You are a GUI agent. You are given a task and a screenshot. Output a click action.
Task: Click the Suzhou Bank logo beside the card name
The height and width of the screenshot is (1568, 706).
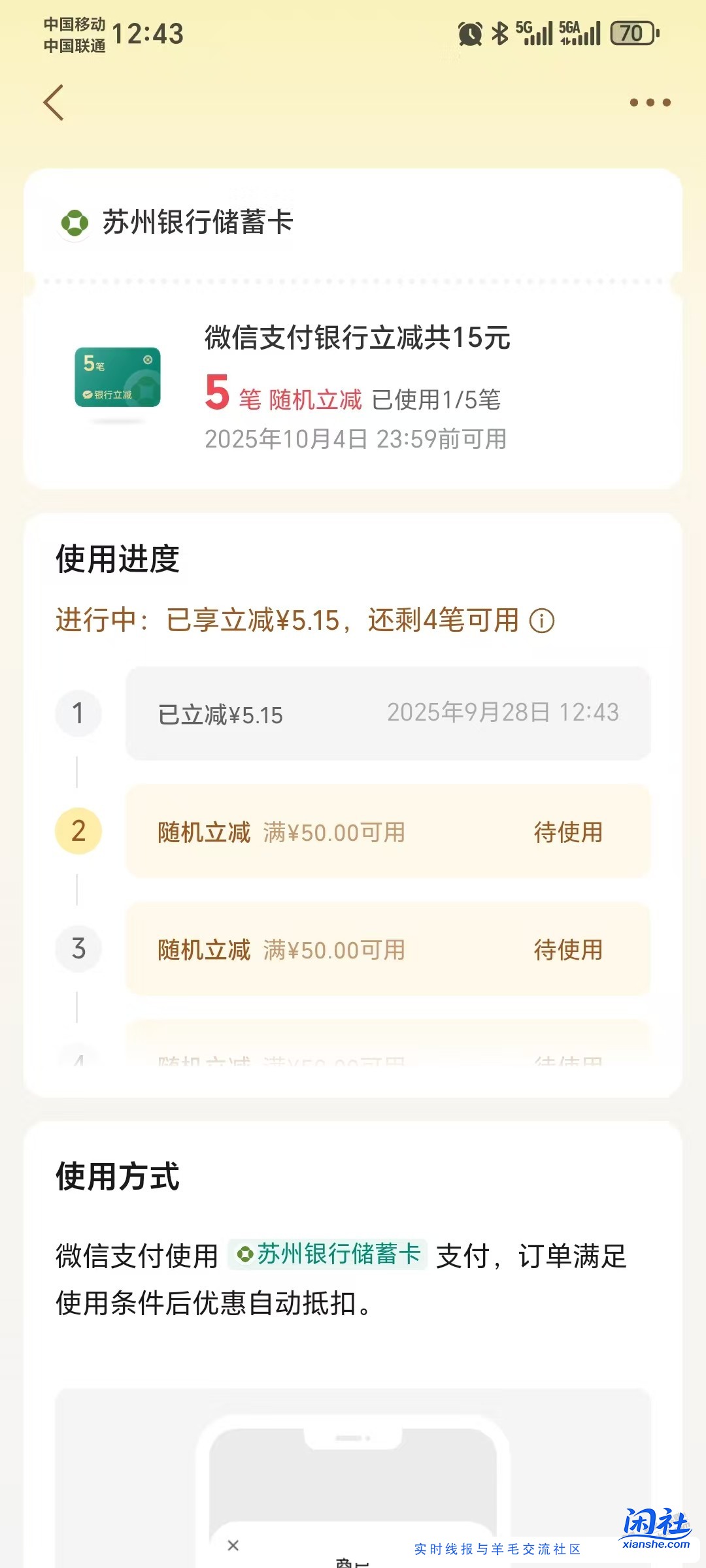tap(74, 223)
